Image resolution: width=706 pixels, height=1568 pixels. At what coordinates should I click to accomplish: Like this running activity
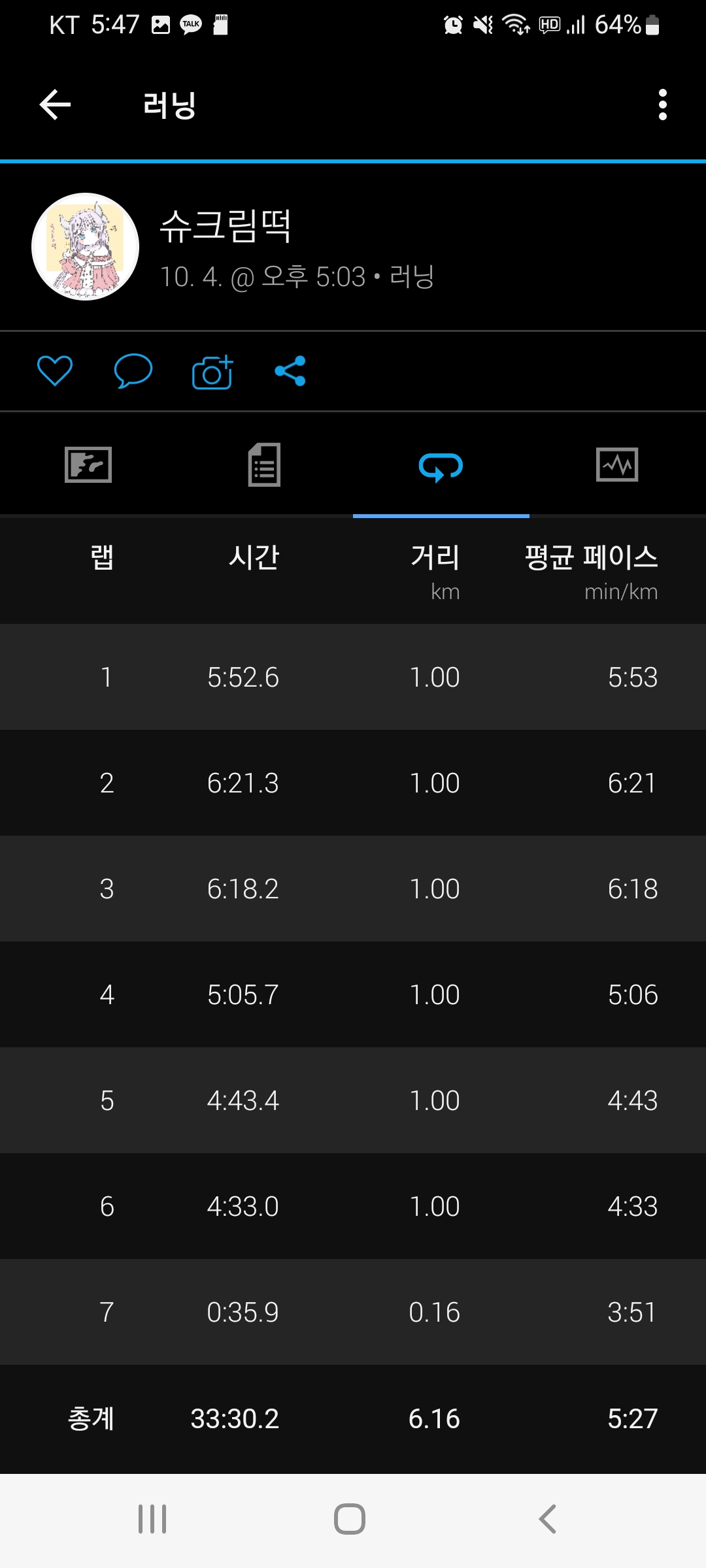55,371
